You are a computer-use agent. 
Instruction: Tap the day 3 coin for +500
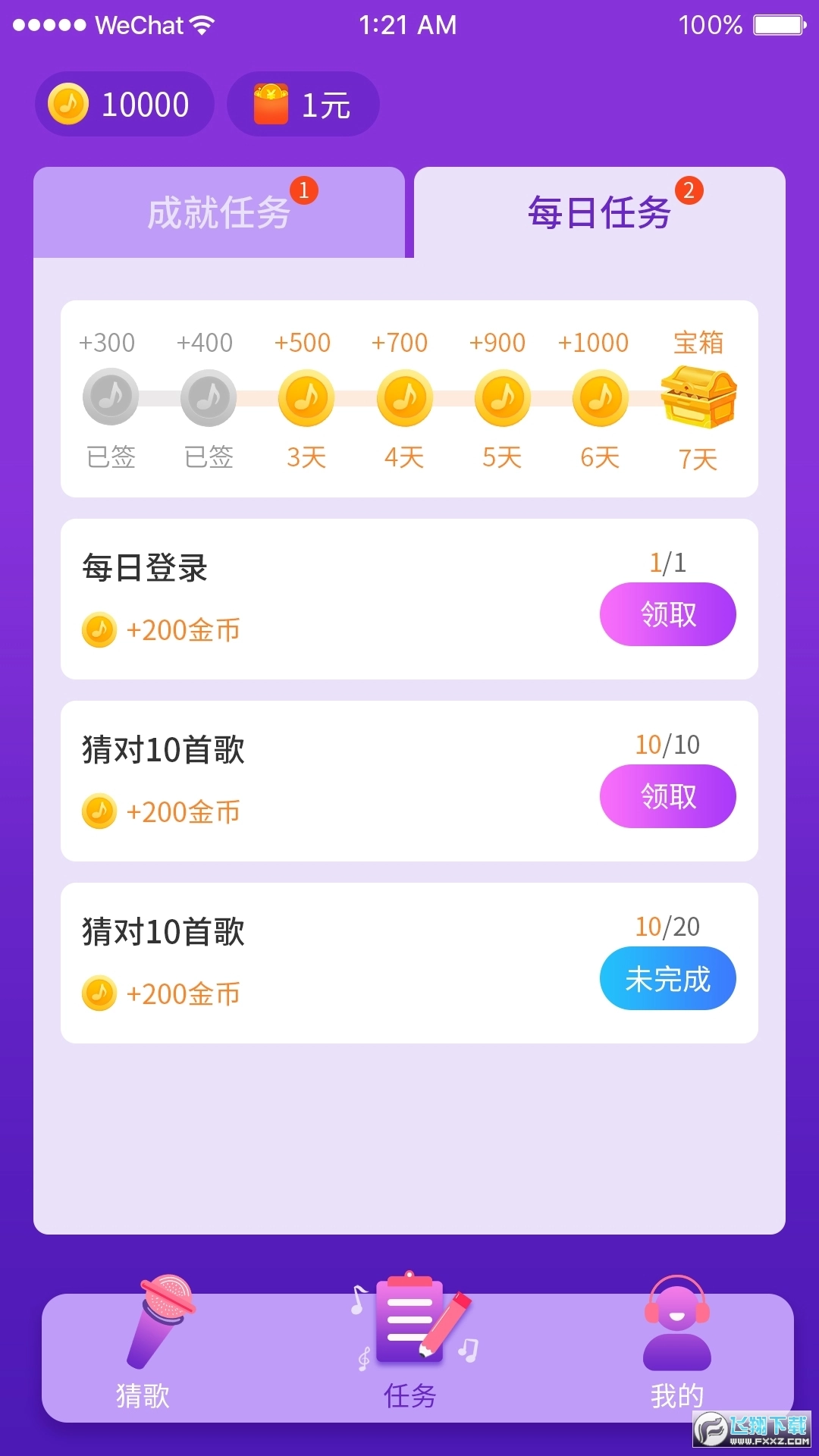coord(304,397)
